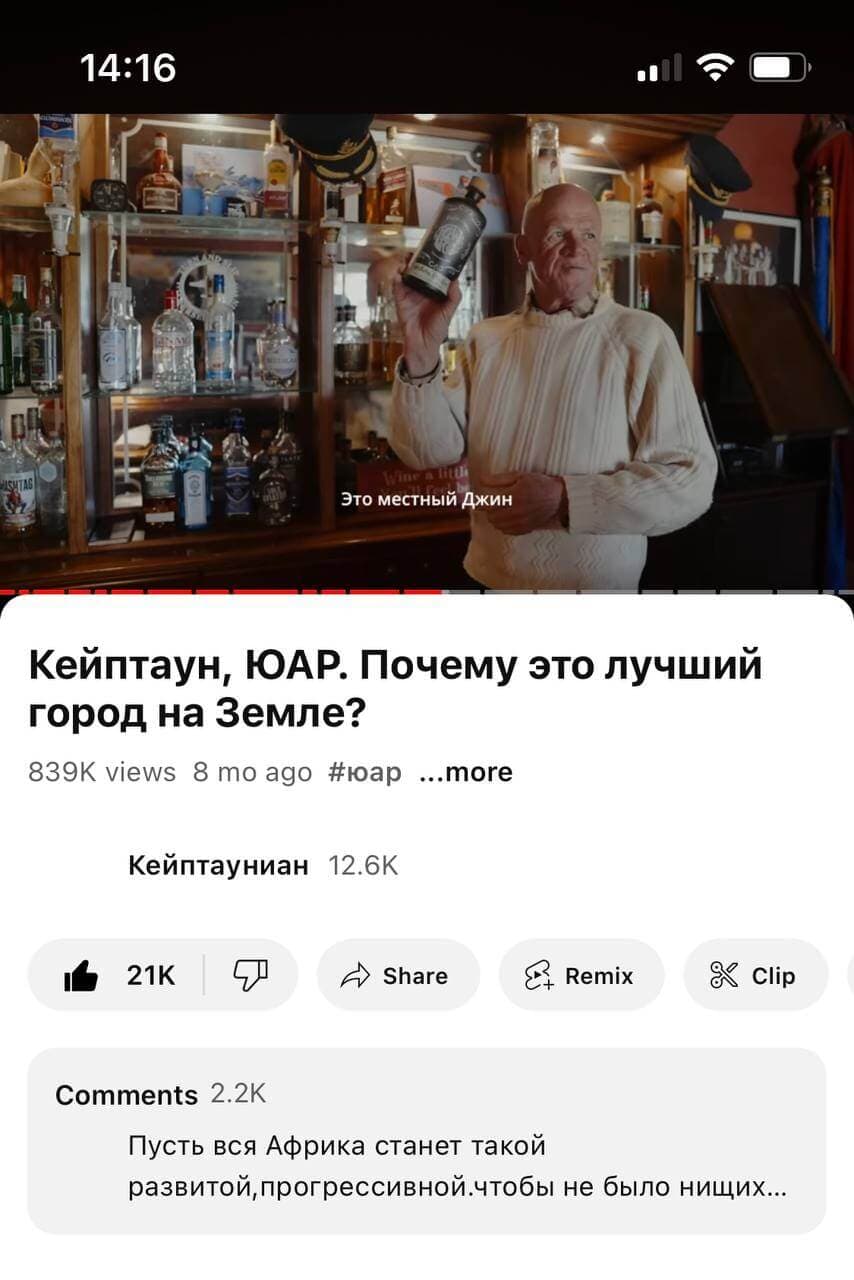Viewport: 854px width, 1280px height.
Task: Seek using the red video progress bar
Action: pos(427,591)
